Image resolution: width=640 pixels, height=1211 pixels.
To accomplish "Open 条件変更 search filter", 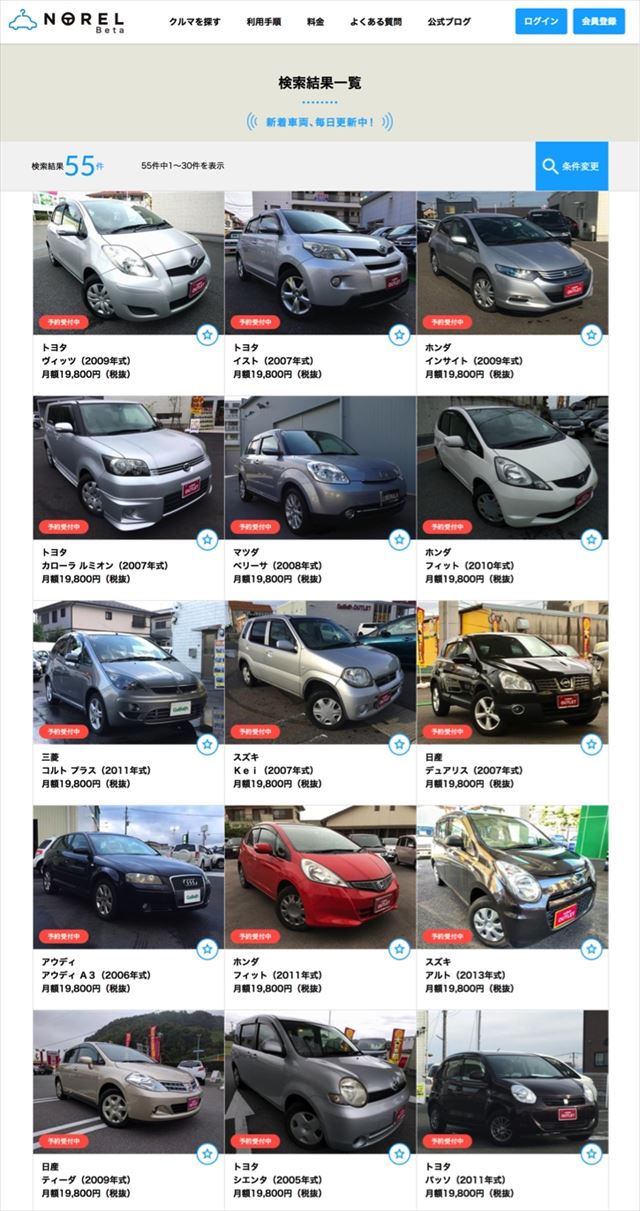I will pyautogui.click(x=571, y=166).
